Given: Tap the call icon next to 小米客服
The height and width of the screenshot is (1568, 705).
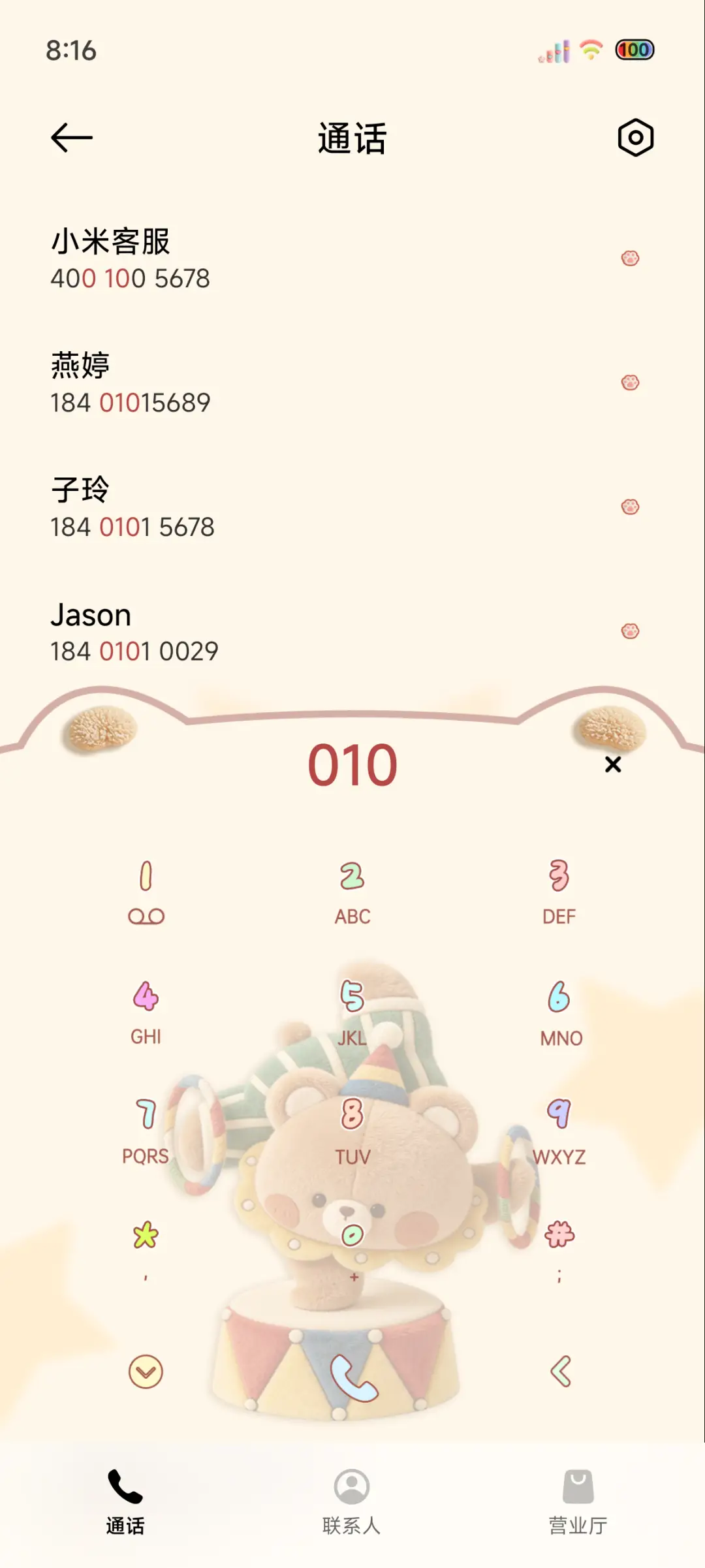Looking at the screenshot, I should (x=629, y=259).
